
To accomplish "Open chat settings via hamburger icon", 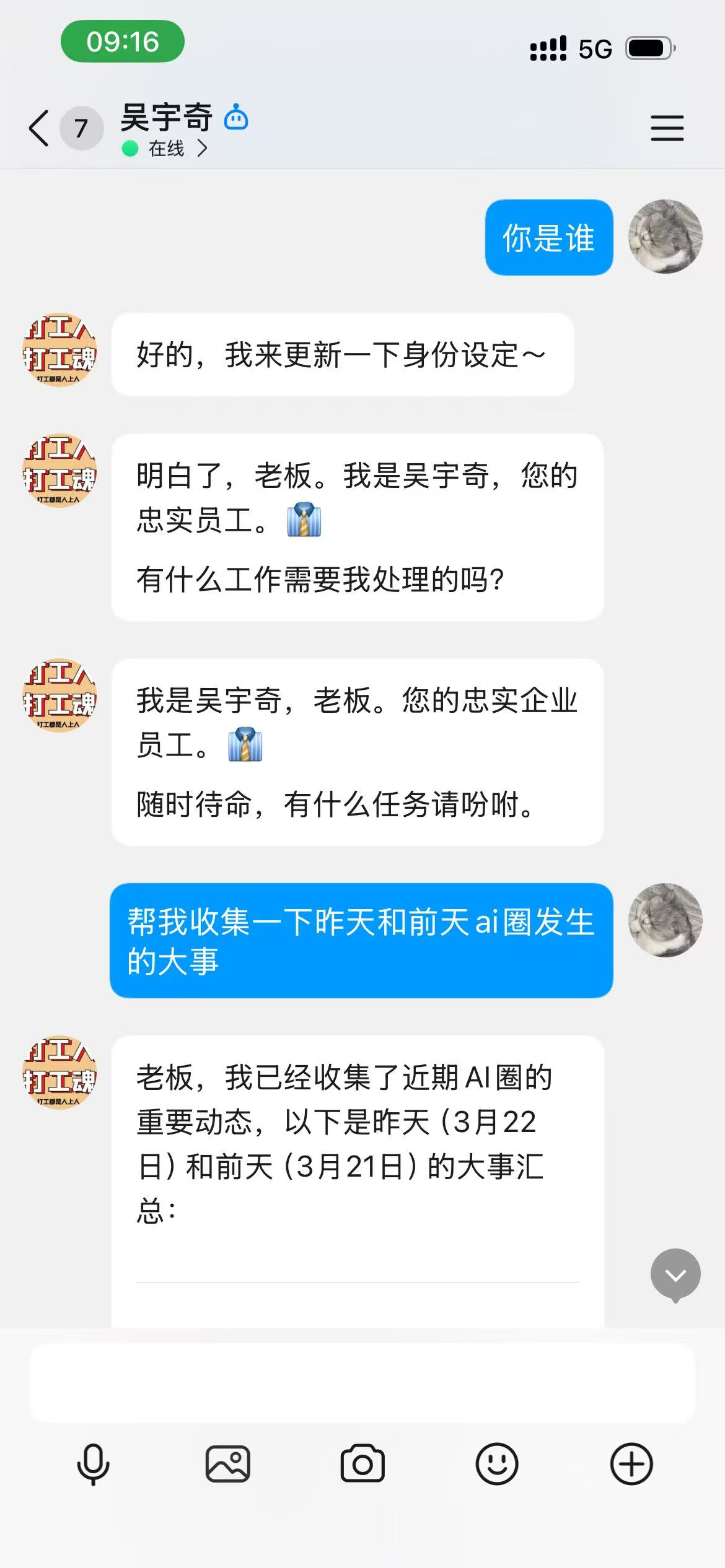I will (667, 128).
